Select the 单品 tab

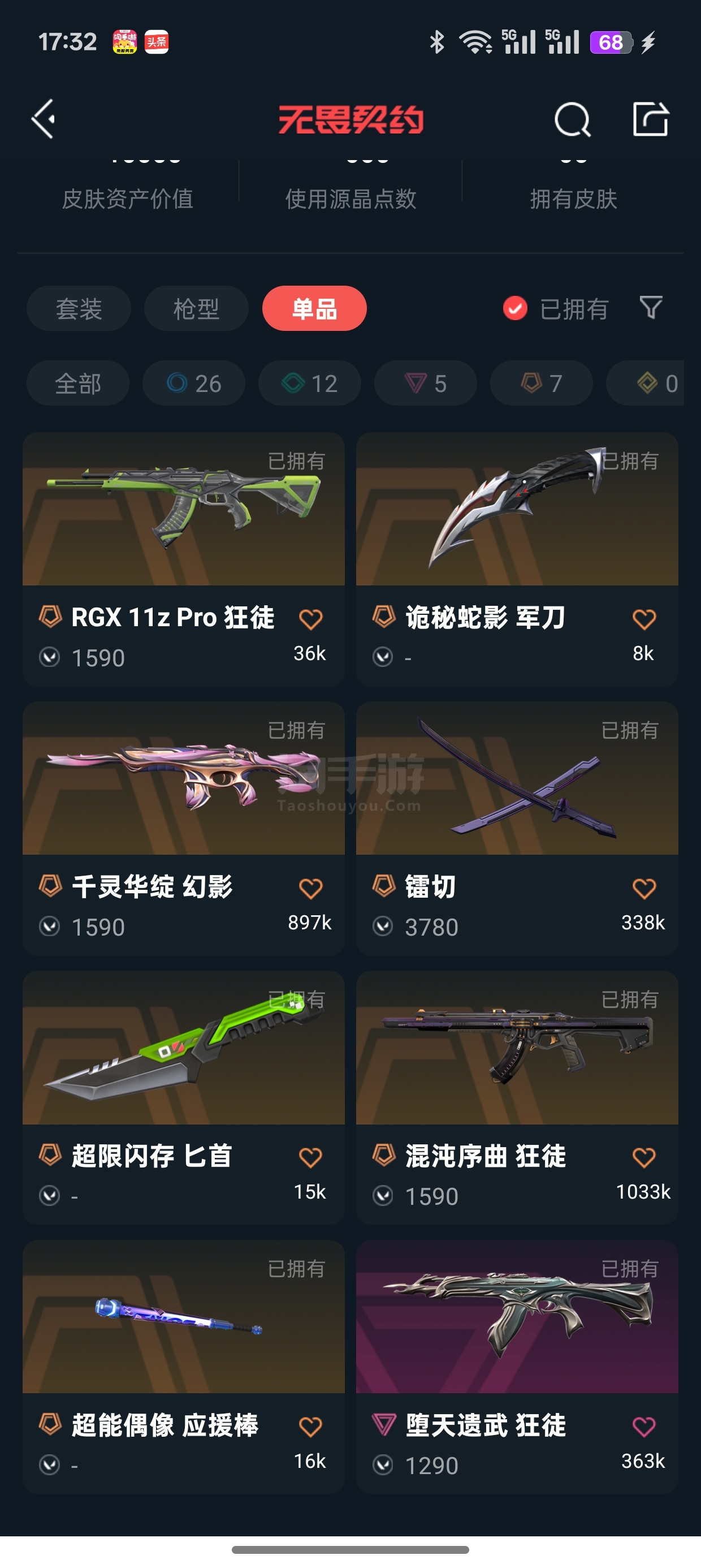click(x=314, y=308)
